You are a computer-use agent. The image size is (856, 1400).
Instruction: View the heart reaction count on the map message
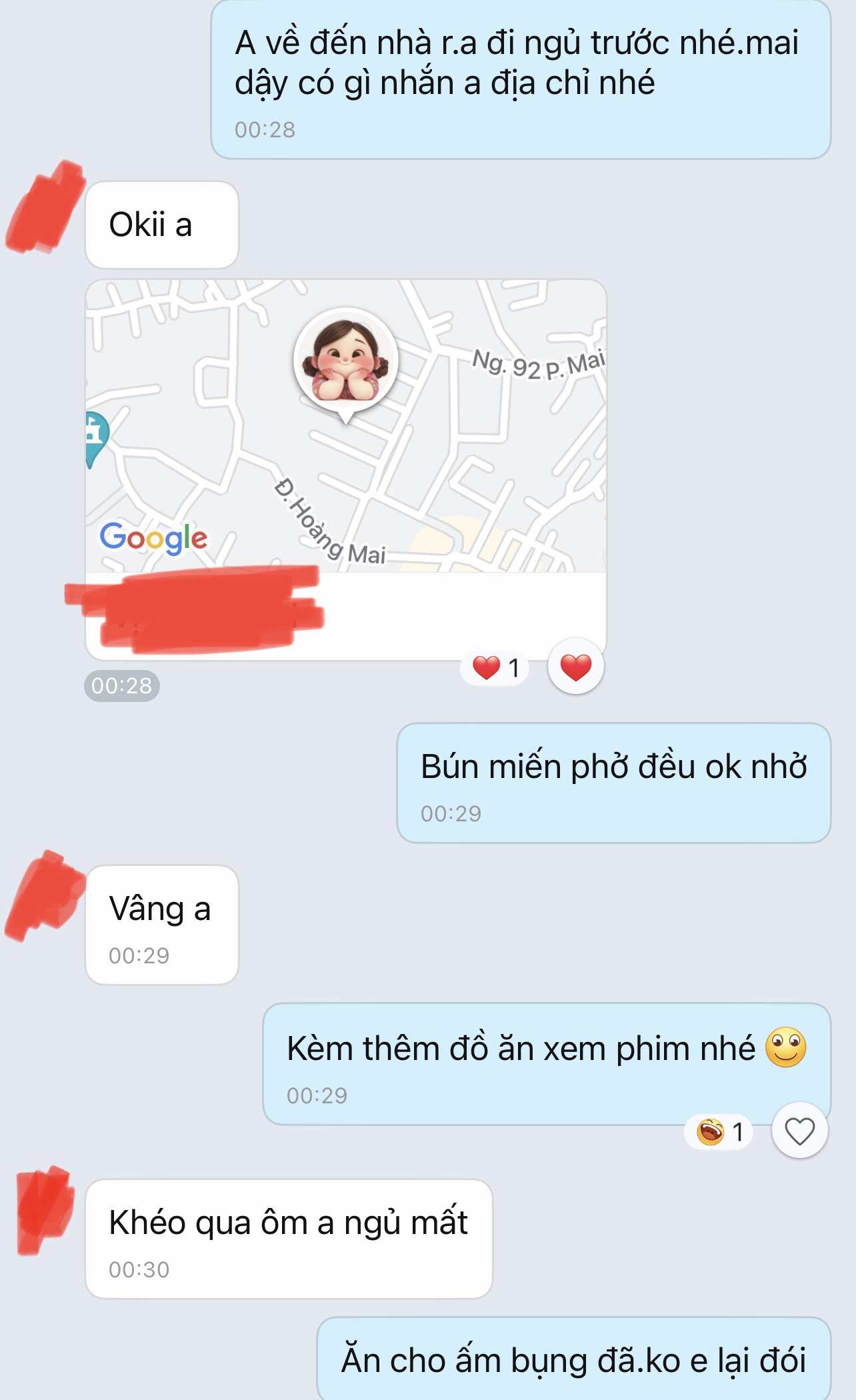495,667
